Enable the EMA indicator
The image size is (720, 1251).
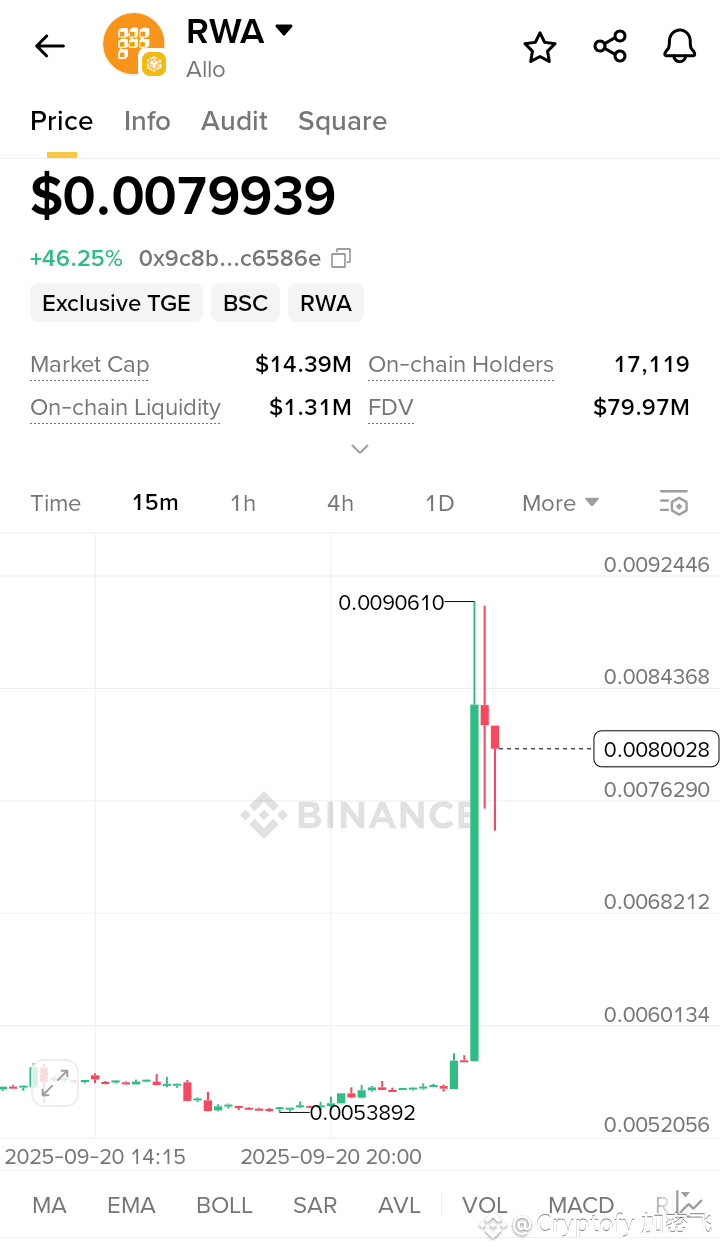coord(131,1206)
